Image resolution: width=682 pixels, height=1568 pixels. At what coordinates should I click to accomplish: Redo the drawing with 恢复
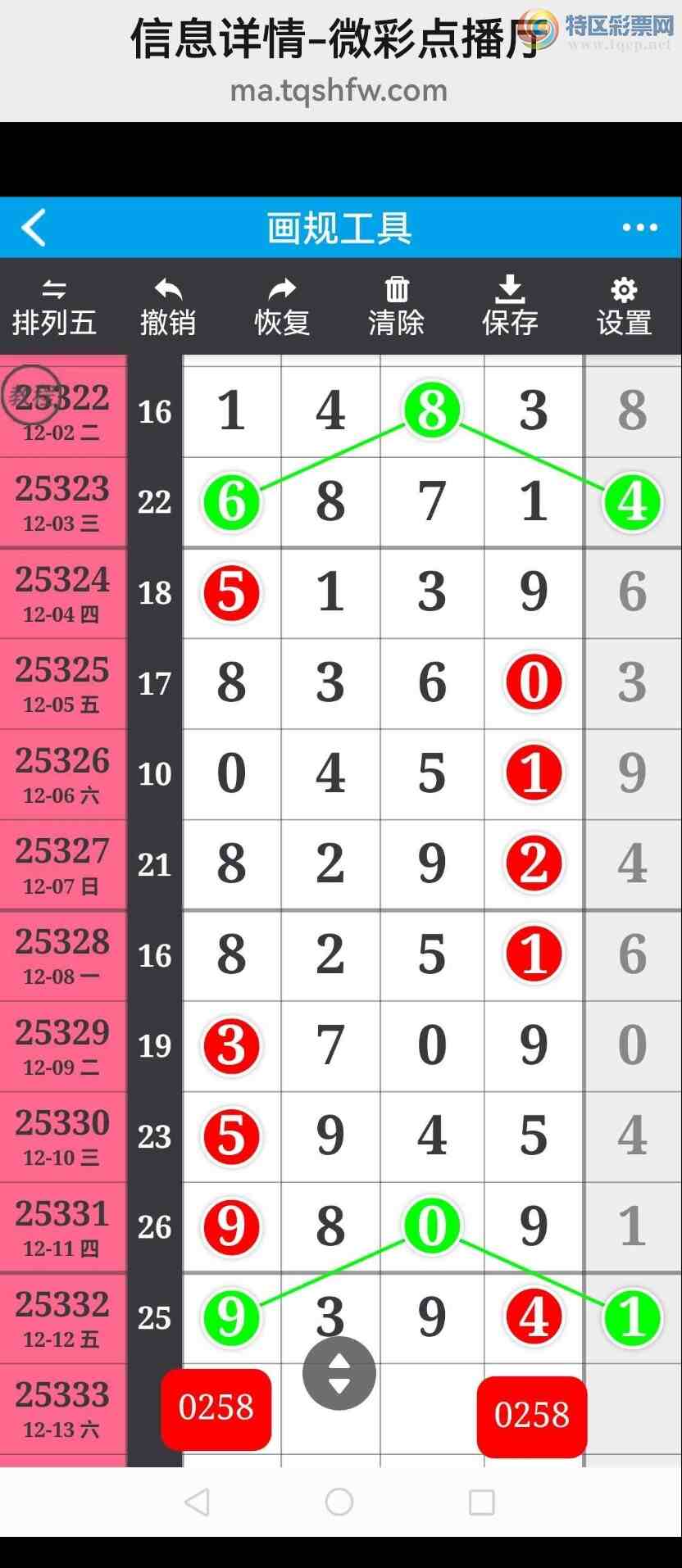[x=282, y=307]
